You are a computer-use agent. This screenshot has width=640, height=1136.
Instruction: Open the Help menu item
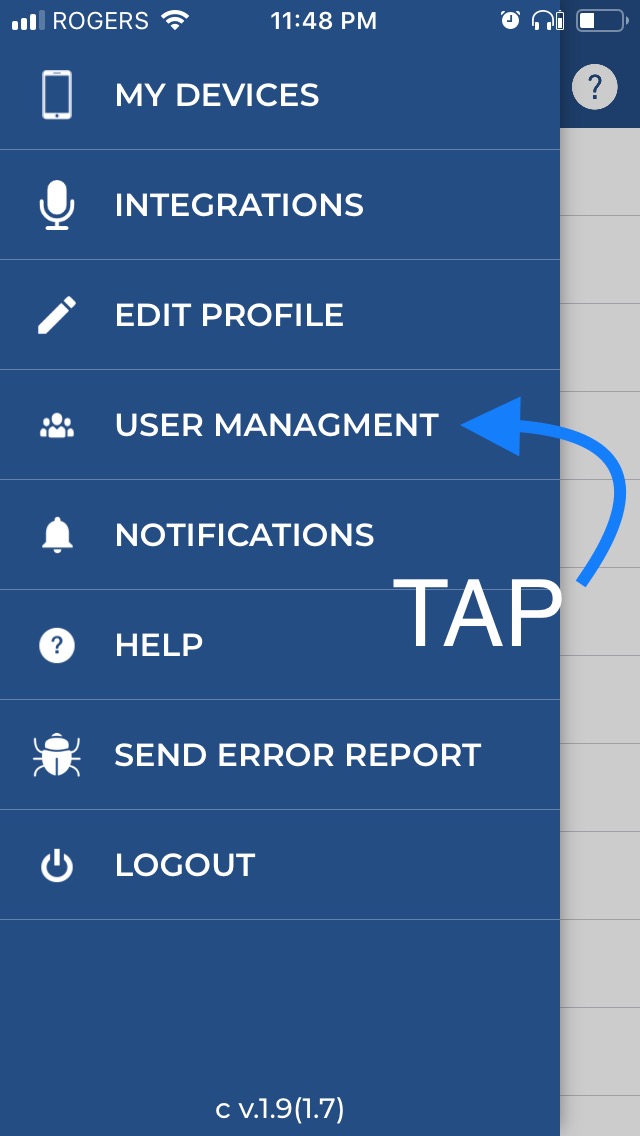pos(159,645)
